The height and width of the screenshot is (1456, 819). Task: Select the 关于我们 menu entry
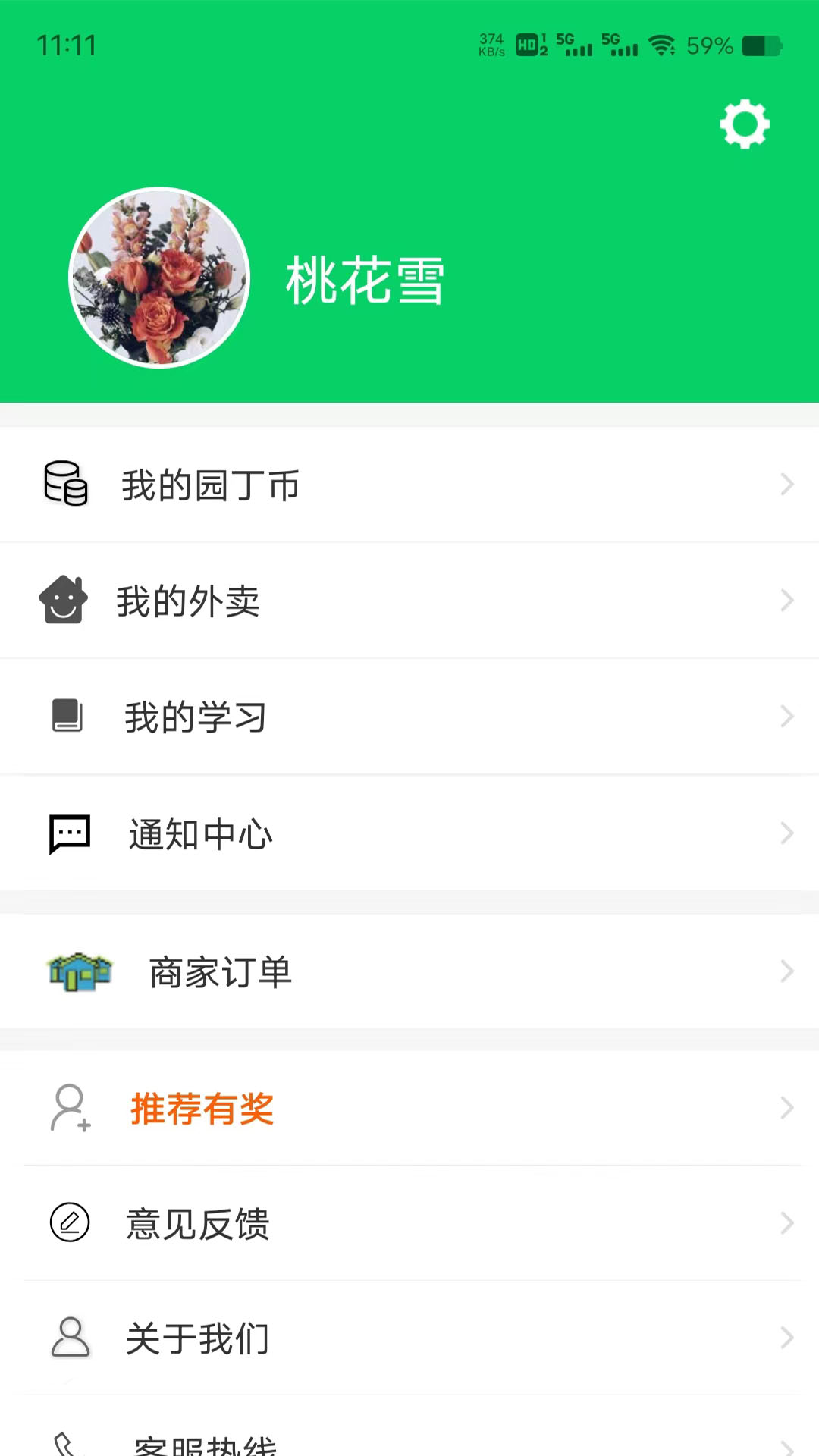198,1338
